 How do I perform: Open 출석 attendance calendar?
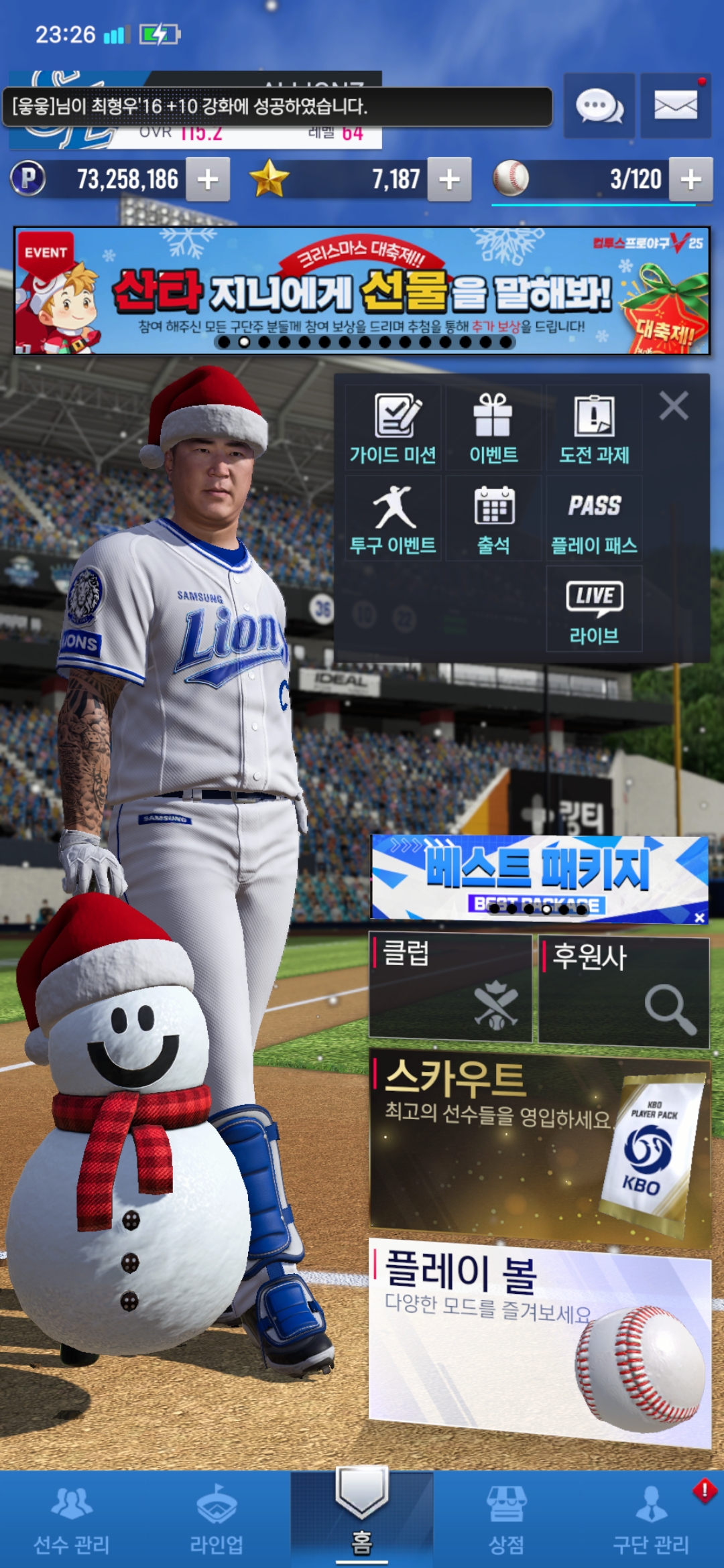(x=493, y=519)
